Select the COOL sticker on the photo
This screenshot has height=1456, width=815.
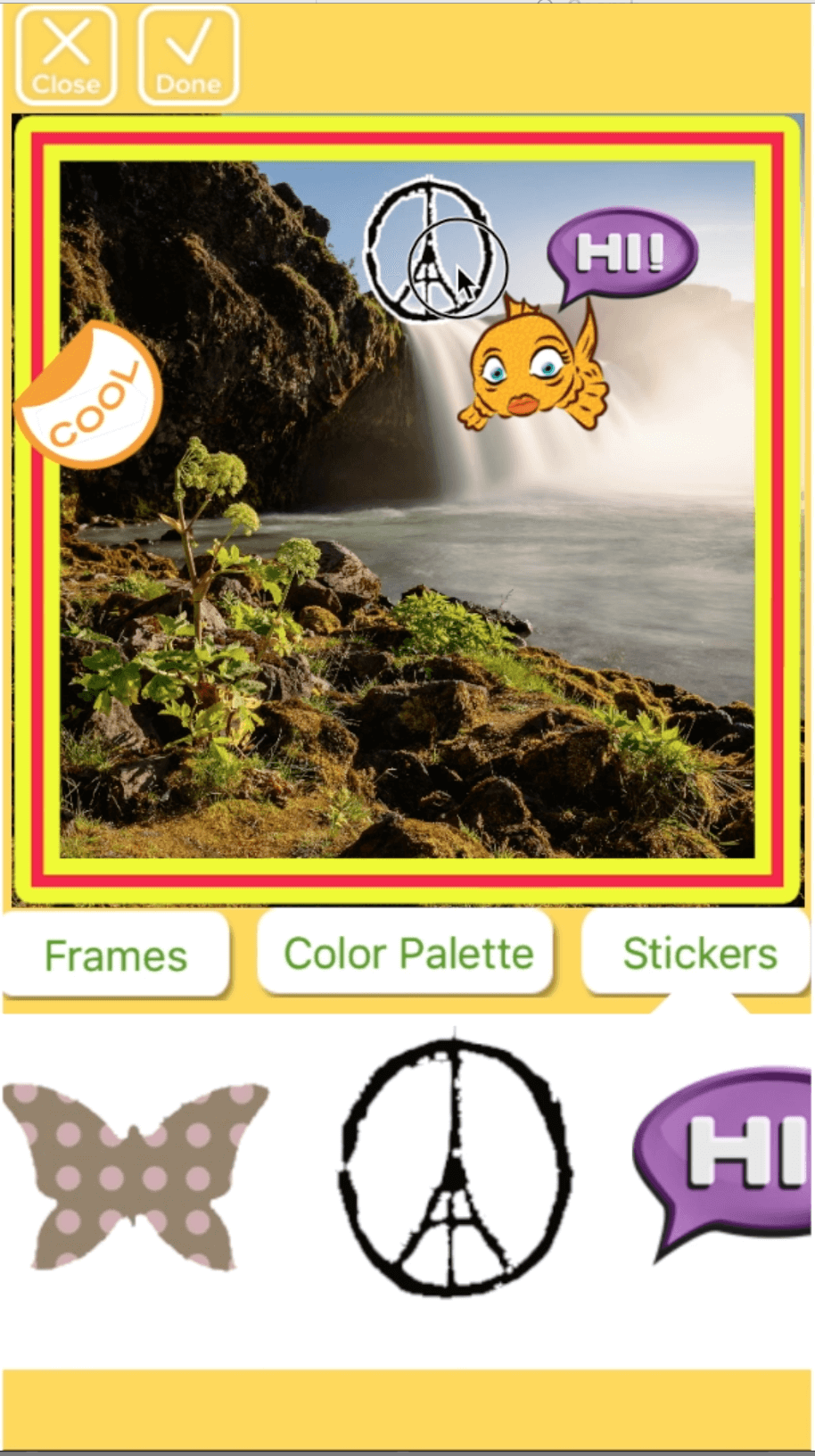90,399
